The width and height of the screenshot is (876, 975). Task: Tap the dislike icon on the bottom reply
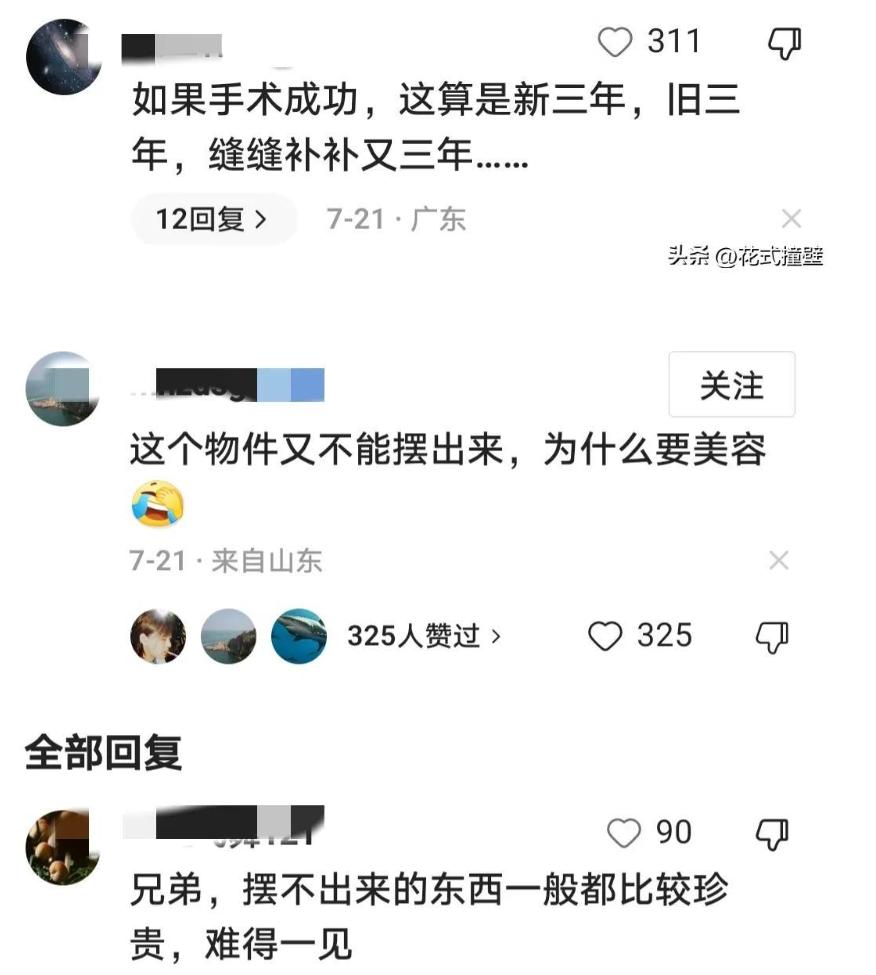click(x=770, y=831)
